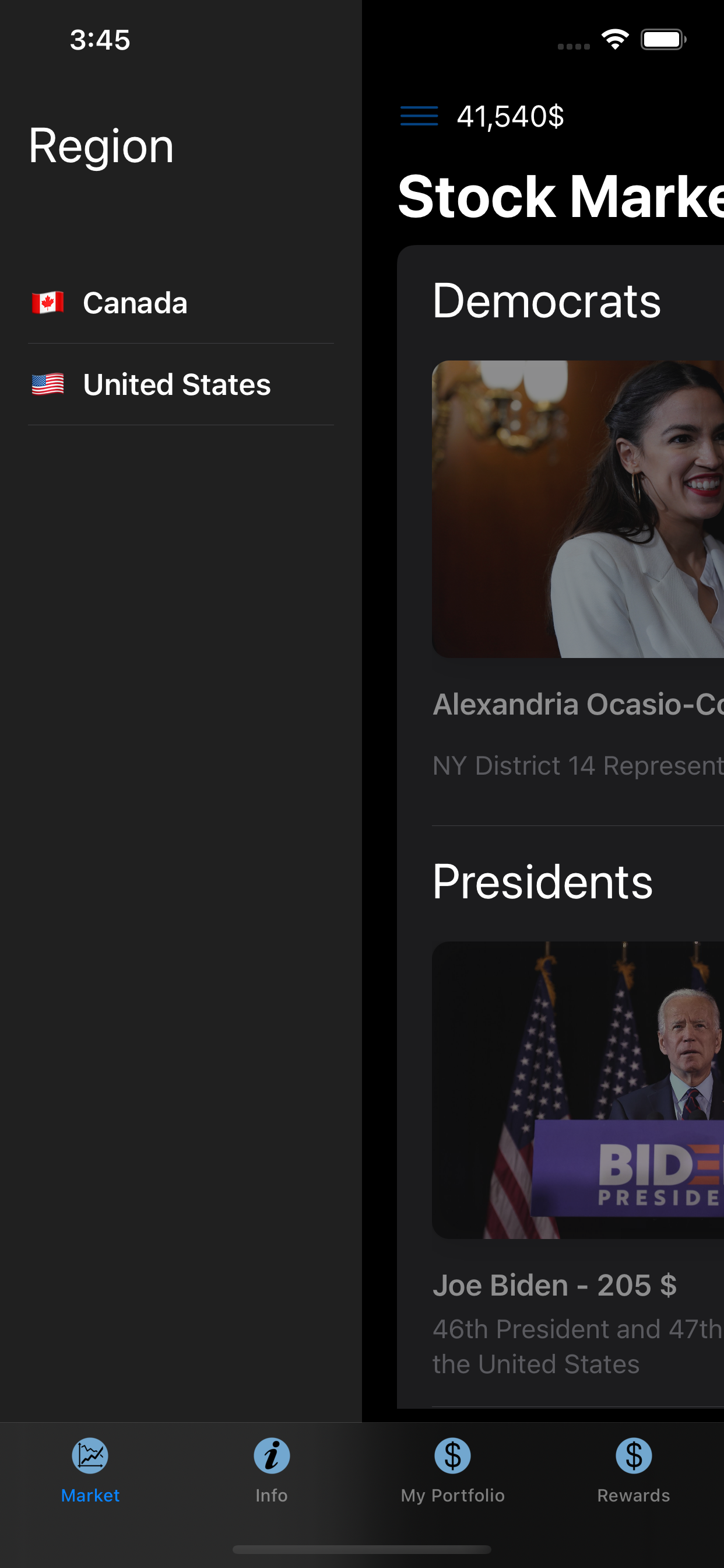Choose United States region
The height and width of the screenshot is (1568, 724).
(x=177, y=384)
